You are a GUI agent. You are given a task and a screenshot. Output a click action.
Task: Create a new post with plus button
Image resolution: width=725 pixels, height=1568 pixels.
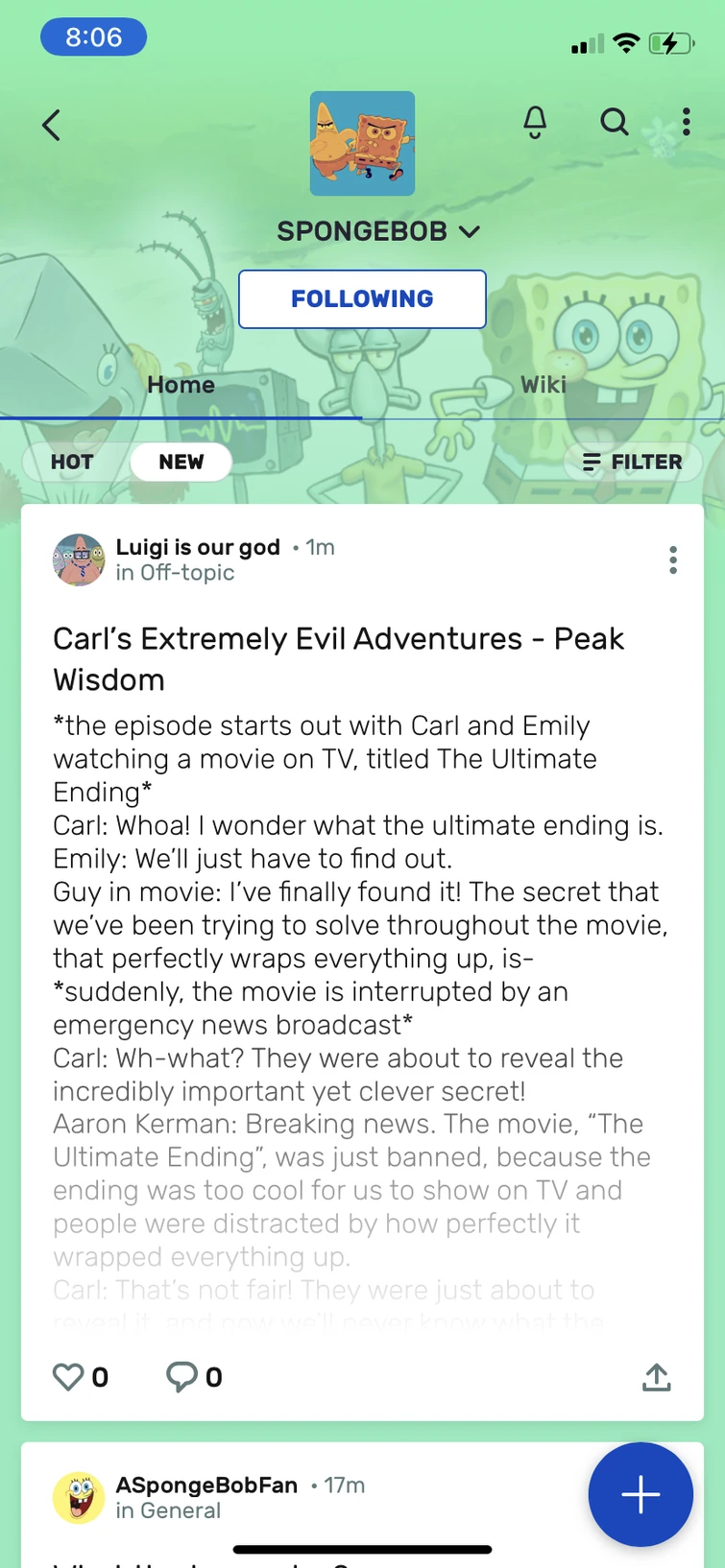[640, 1494]
